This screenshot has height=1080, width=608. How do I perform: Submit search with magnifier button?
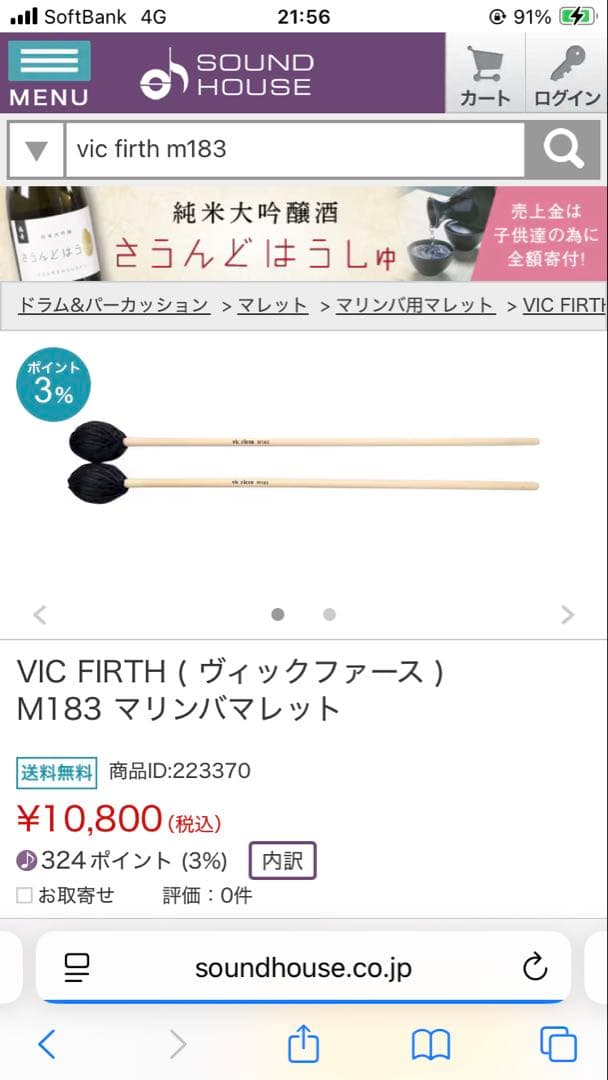point(564,150)
